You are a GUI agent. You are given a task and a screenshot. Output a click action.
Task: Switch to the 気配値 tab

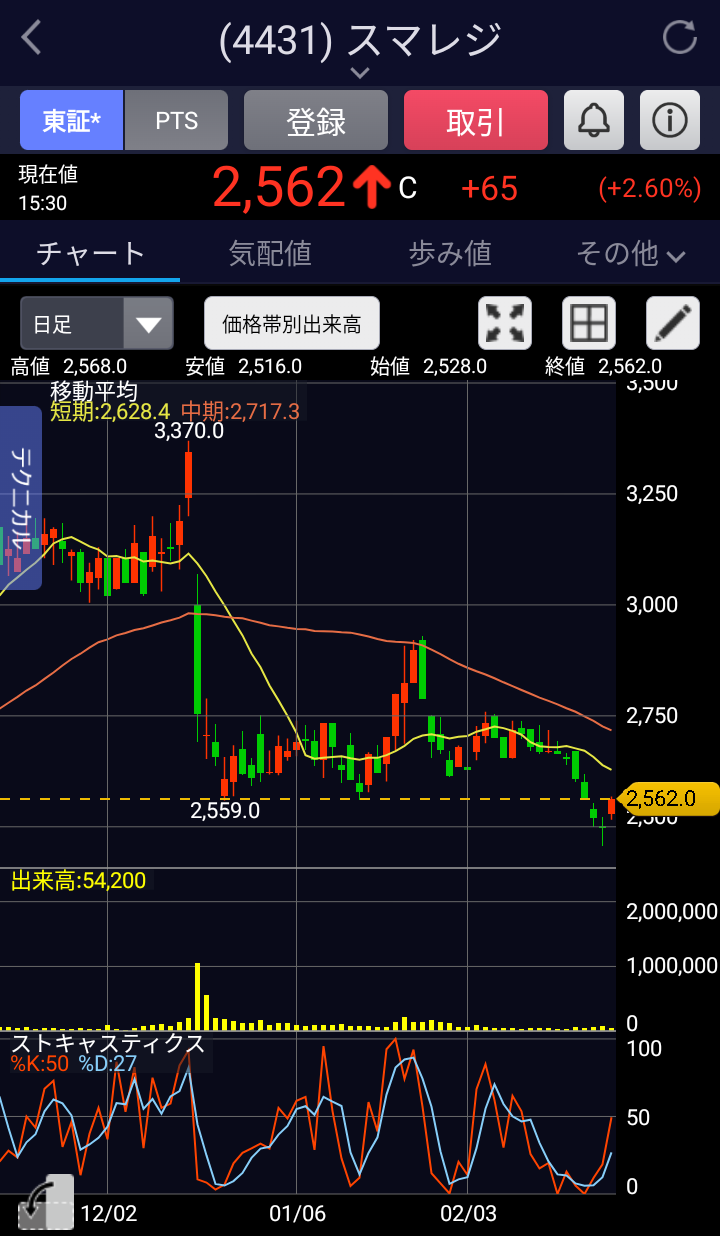coord(270,254)
